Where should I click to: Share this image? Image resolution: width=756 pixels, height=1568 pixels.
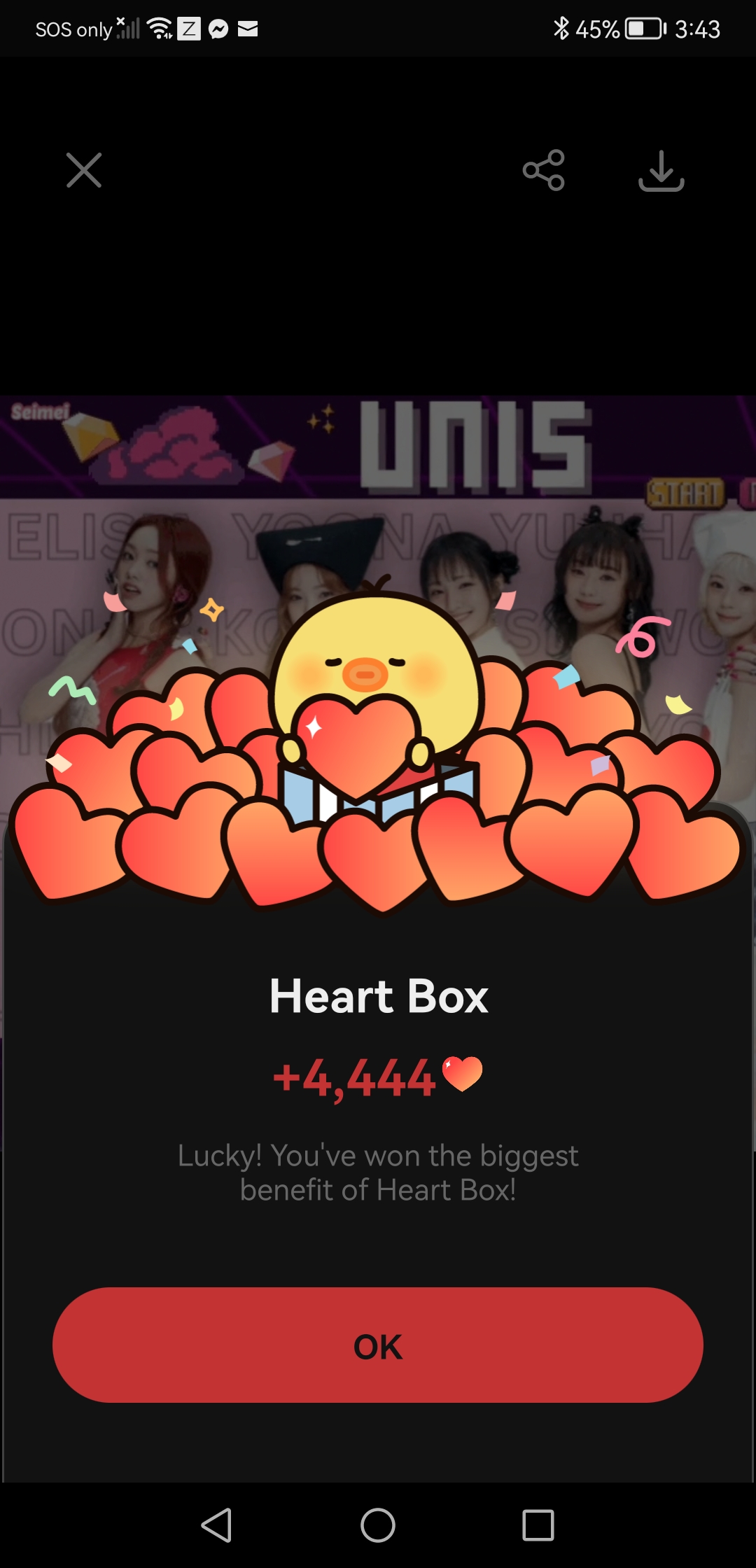[543, 170]
